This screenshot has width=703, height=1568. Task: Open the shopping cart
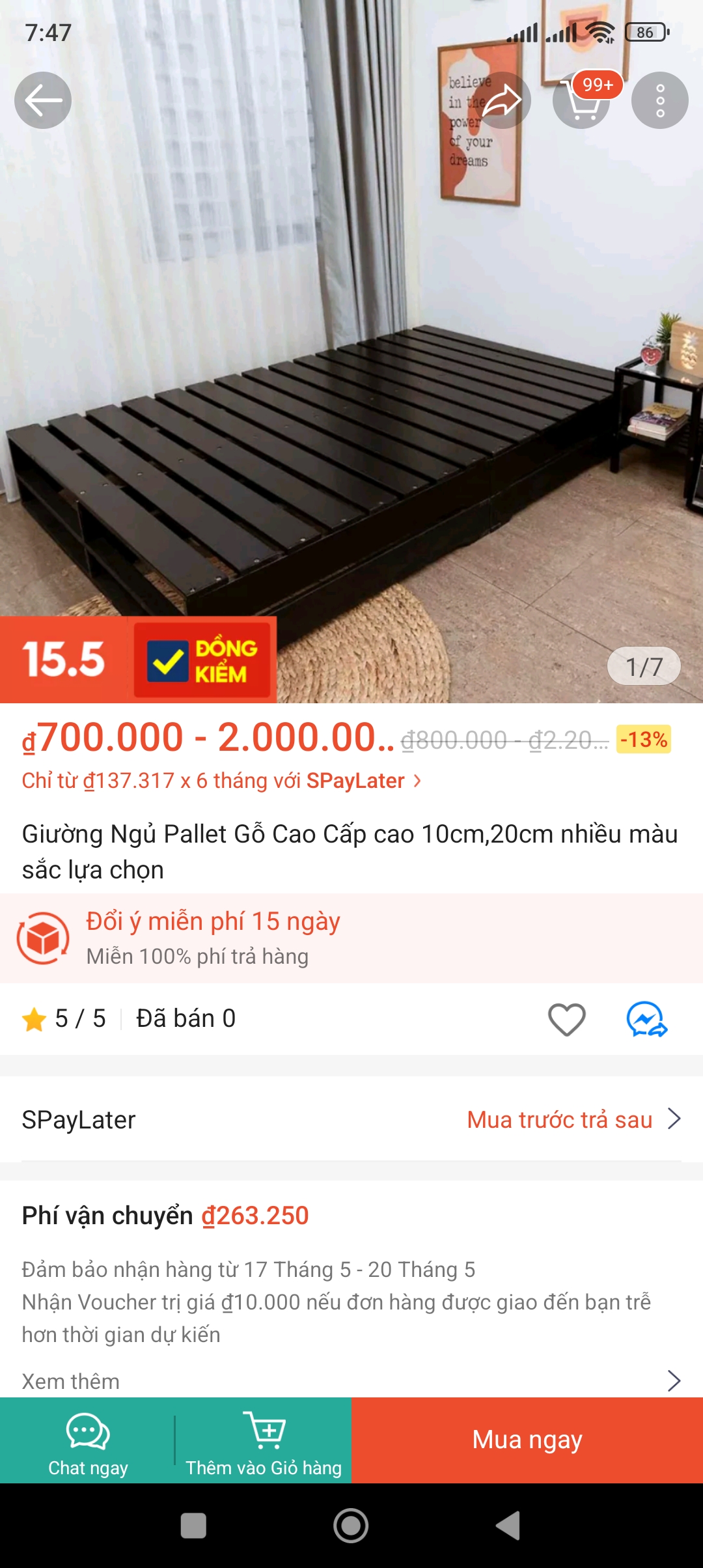click(x=581, y=100)
